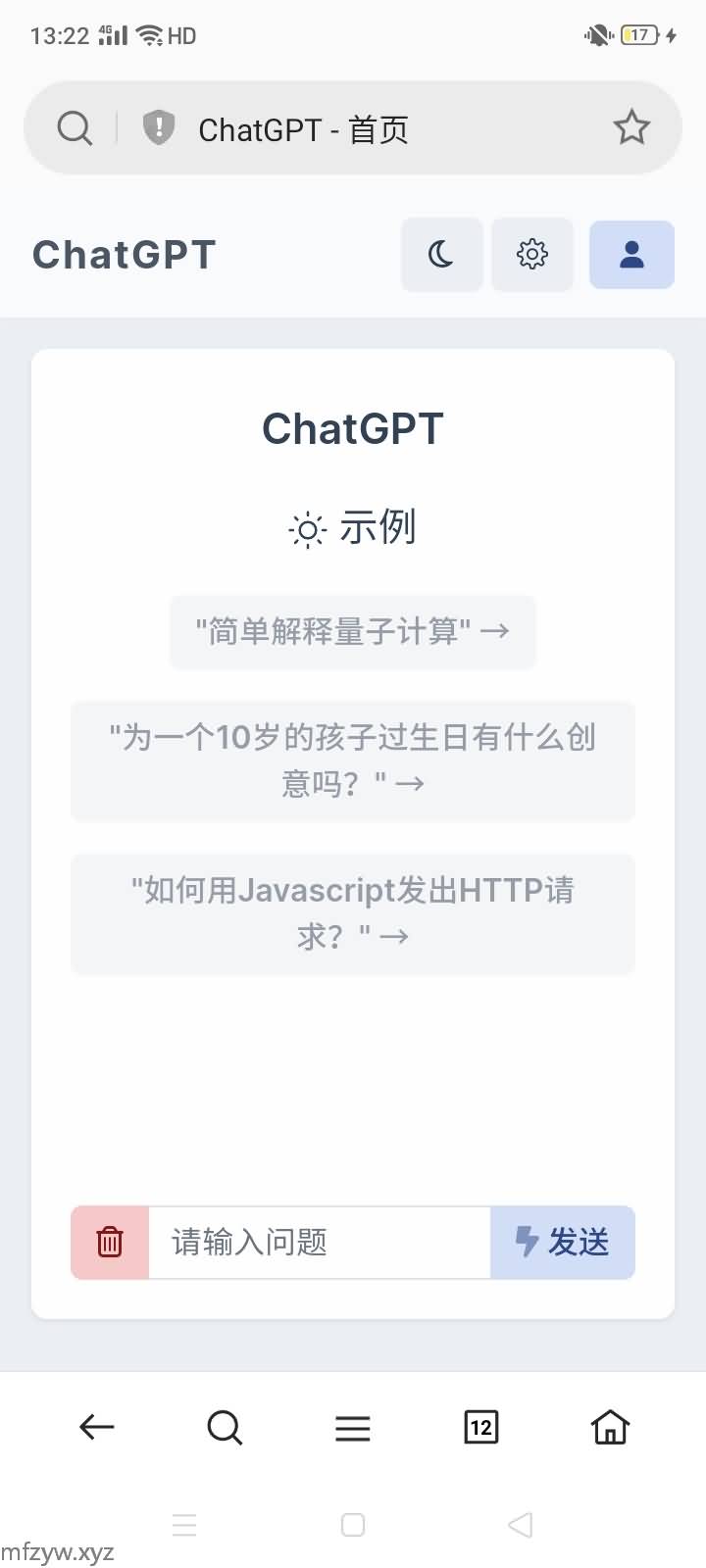
Task: Bookmark this page with the star icon
Action: tap(631, 128)
